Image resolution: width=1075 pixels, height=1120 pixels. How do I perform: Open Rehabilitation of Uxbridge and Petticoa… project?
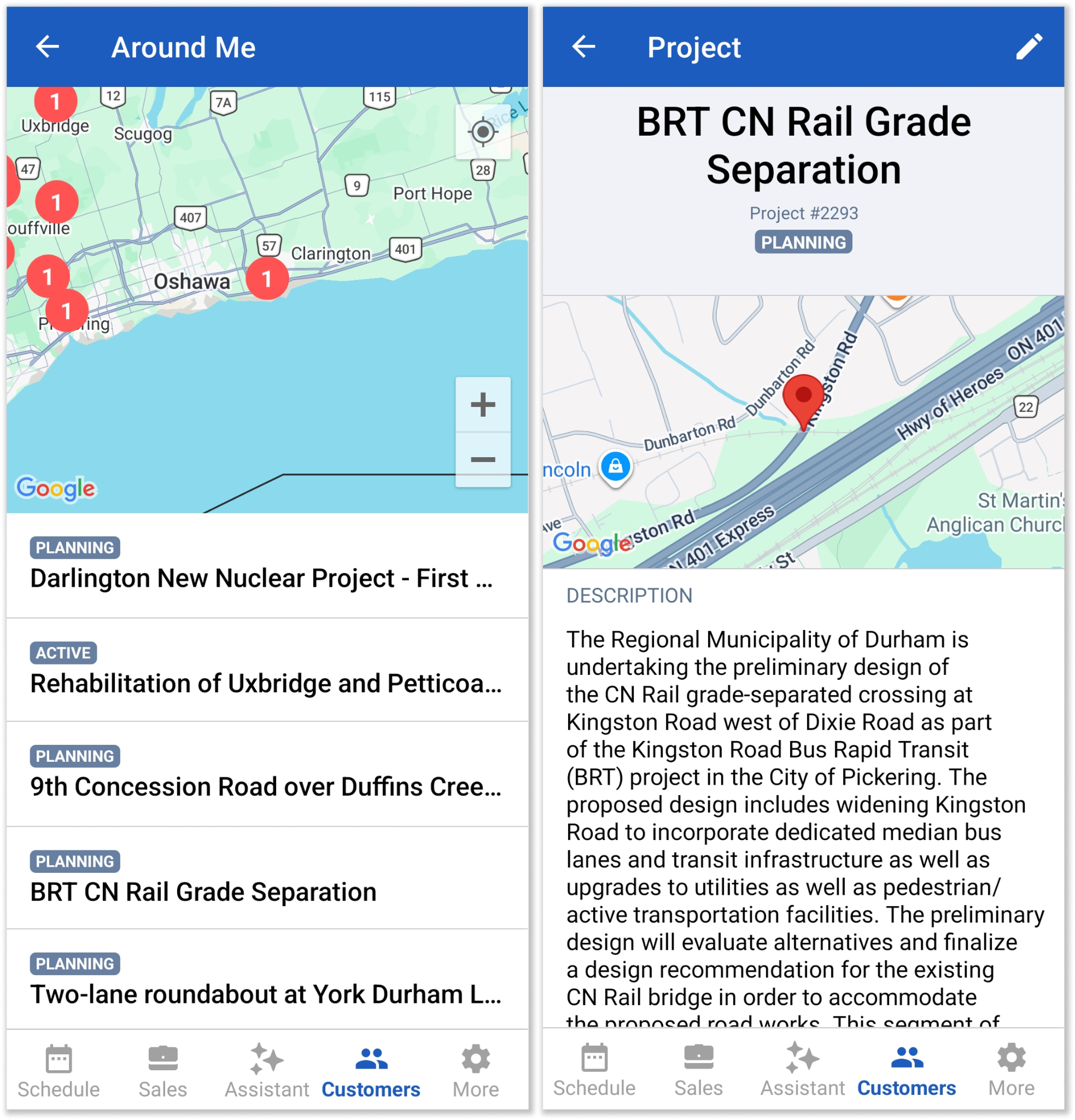pyautogui.click(x=267, y=669)
